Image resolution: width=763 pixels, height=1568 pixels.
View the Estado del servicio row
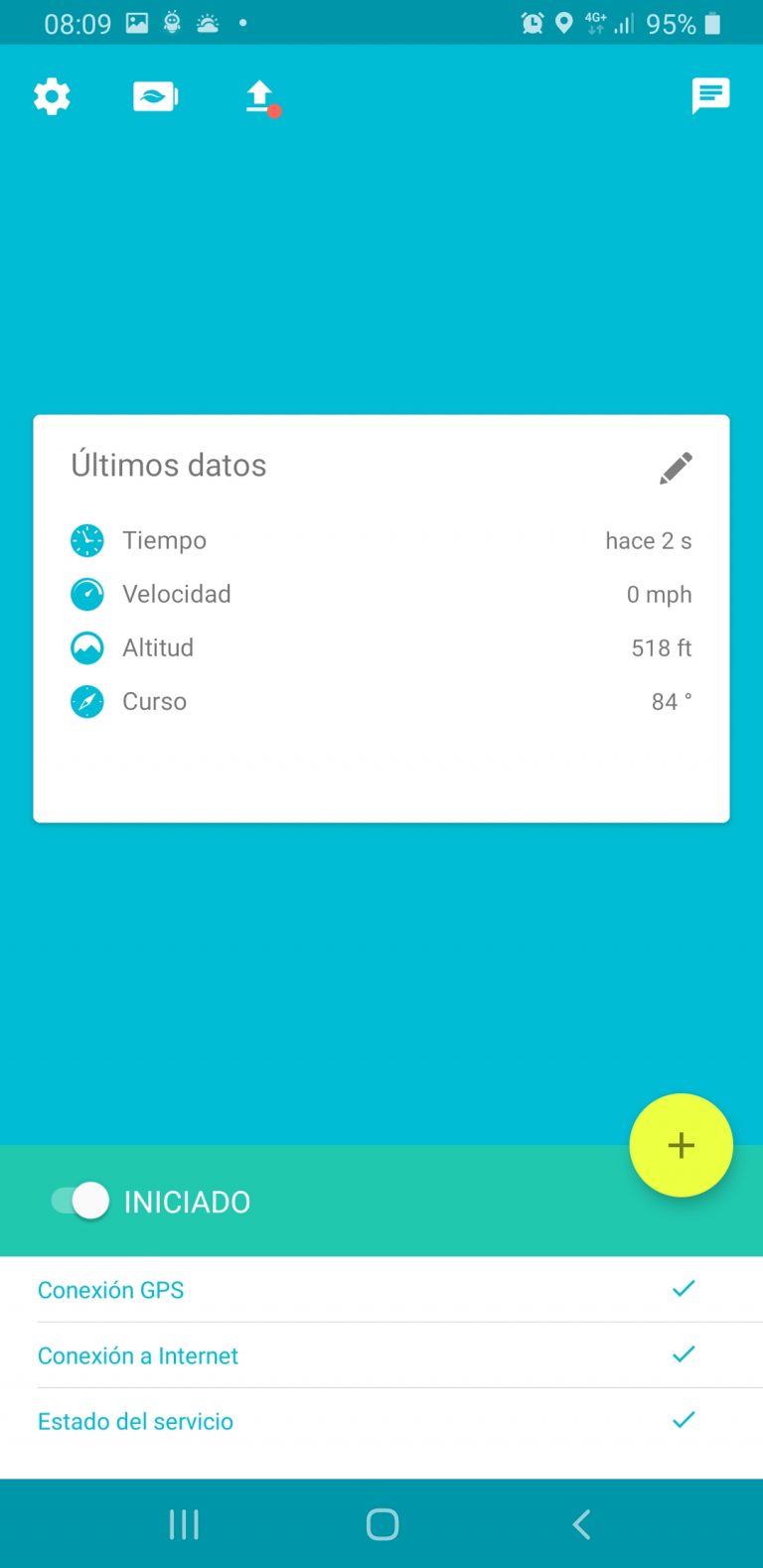click(381, 1420)
